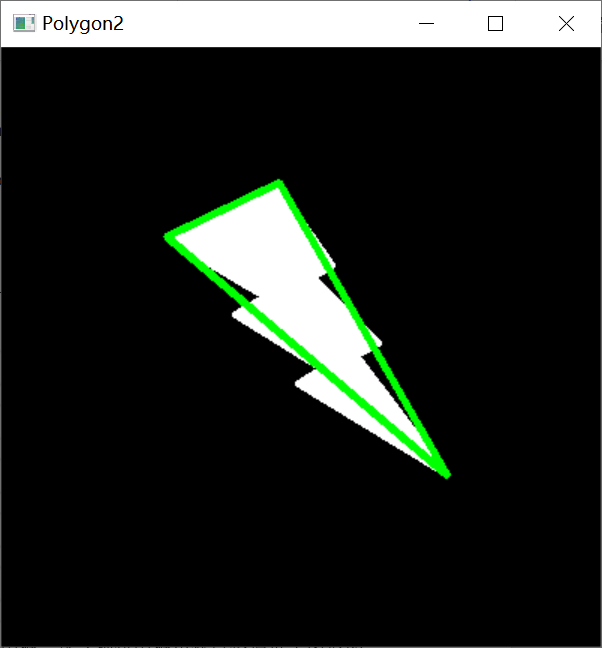Close the Polygon2 window
This screenshot has width=602, height=648.
point(566,24)
